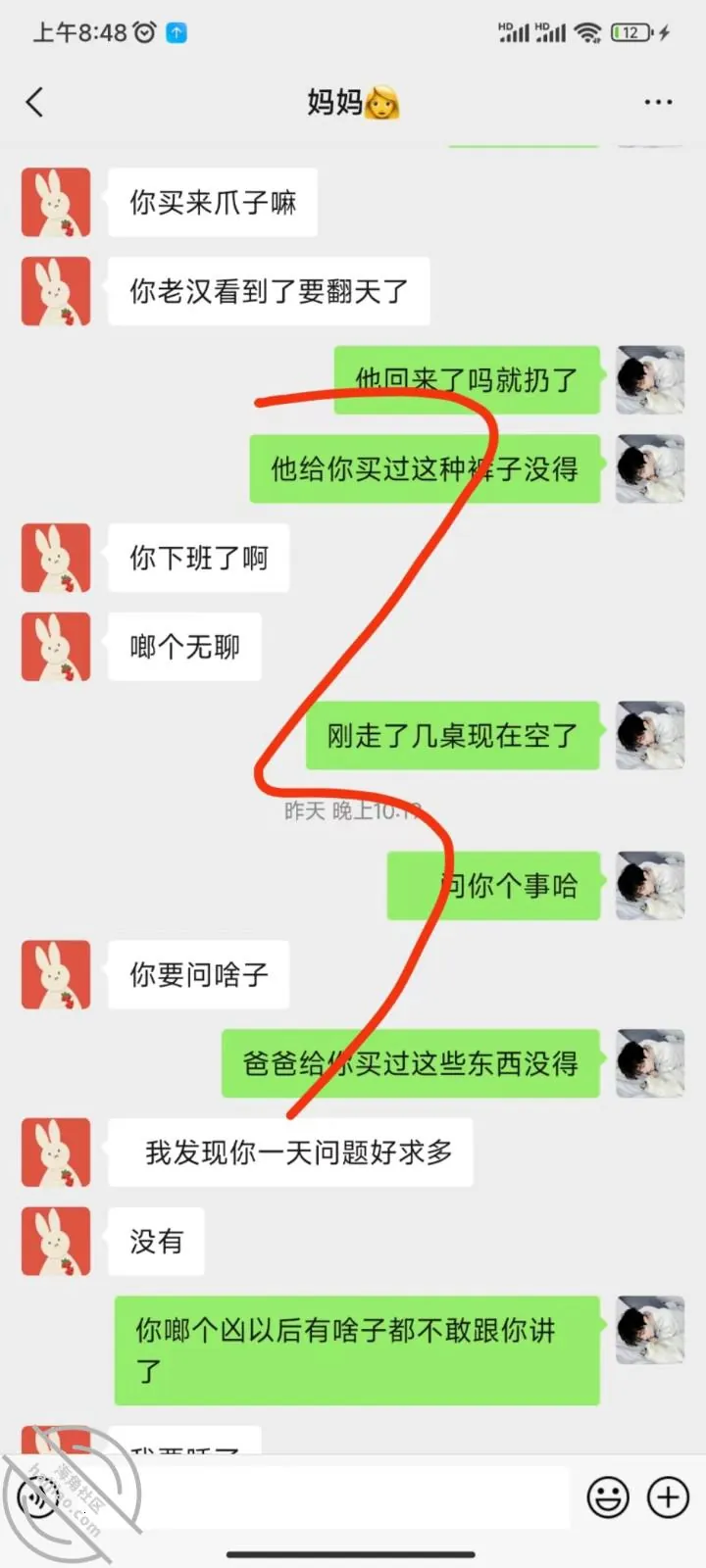Viewport: 706px width, 1568px height.
Task: Open own avatar beside 刚走了几桌现在空了
Action: coord(650,735)
